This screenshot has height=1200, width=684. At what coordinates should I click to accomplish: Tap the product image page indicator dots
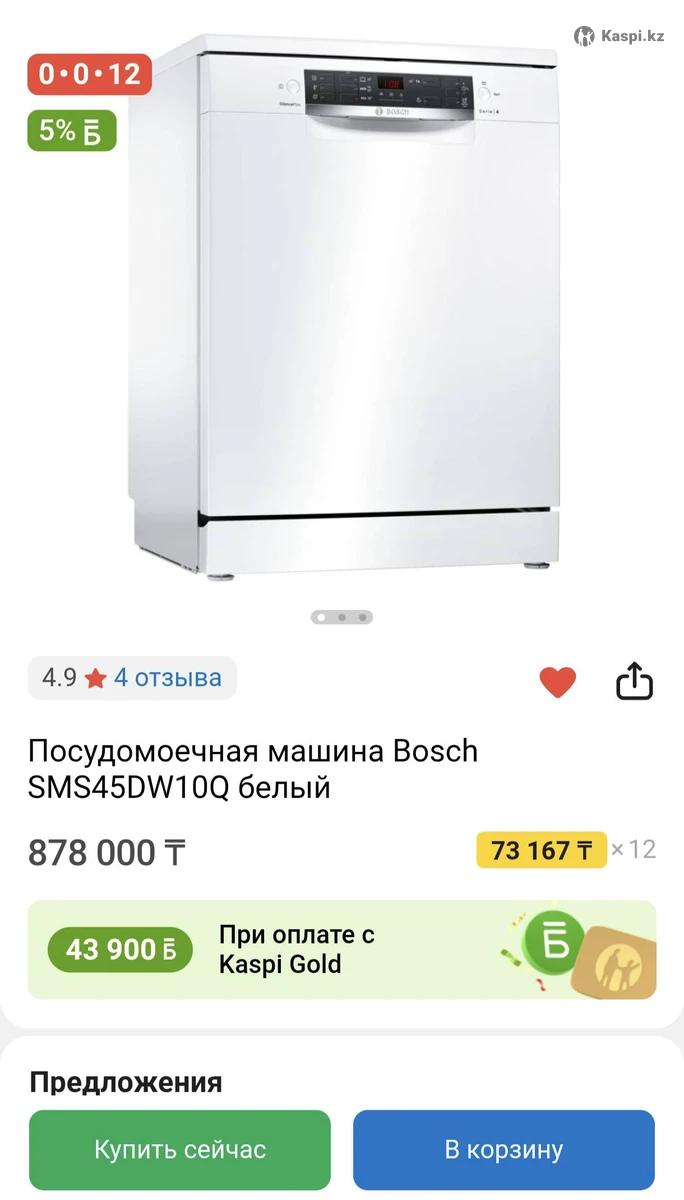342,617
